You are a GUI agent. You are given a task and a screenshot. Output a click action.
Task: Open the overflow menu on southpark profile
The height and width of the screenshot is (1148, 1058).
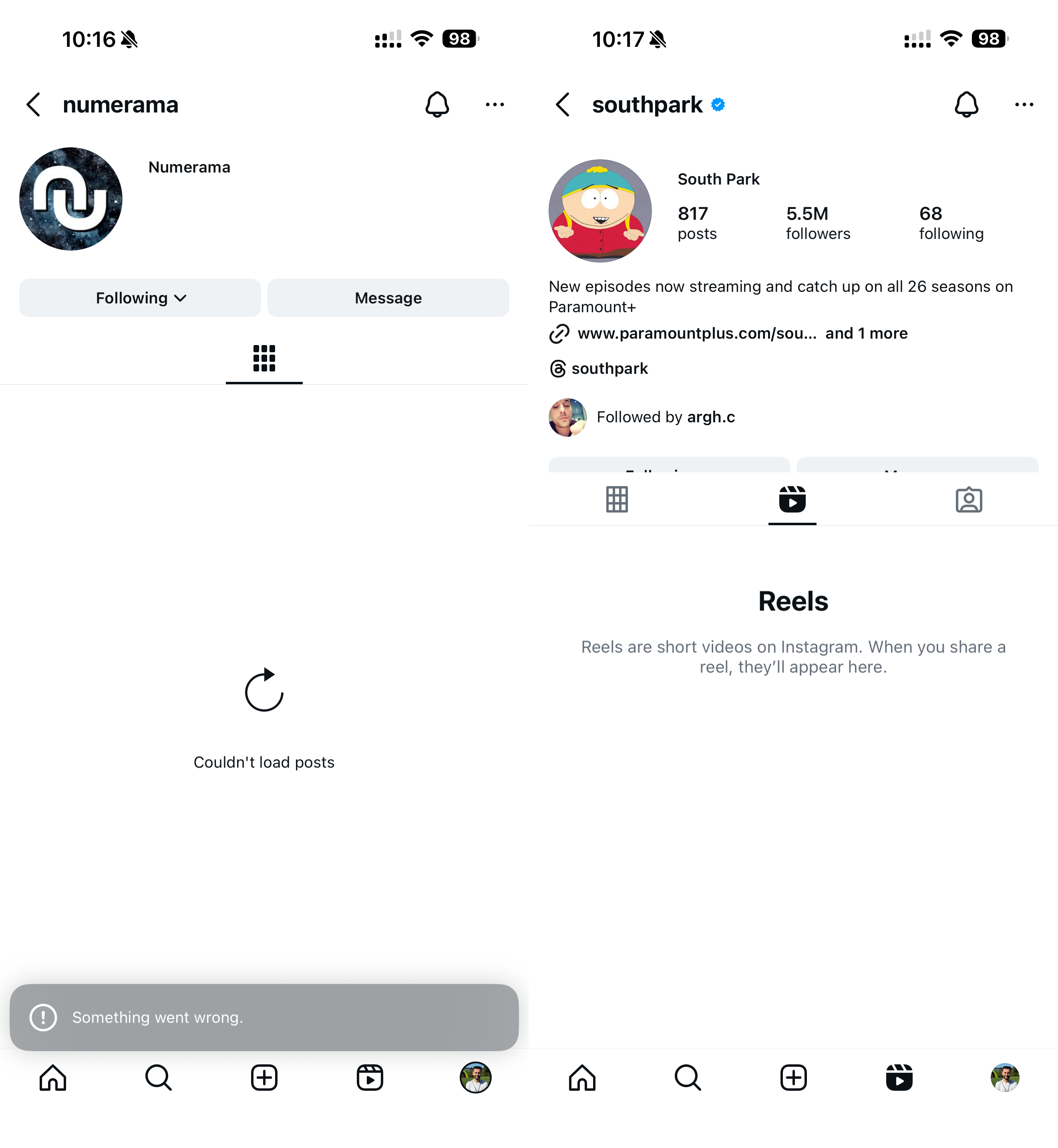[x=1024, y=105]
